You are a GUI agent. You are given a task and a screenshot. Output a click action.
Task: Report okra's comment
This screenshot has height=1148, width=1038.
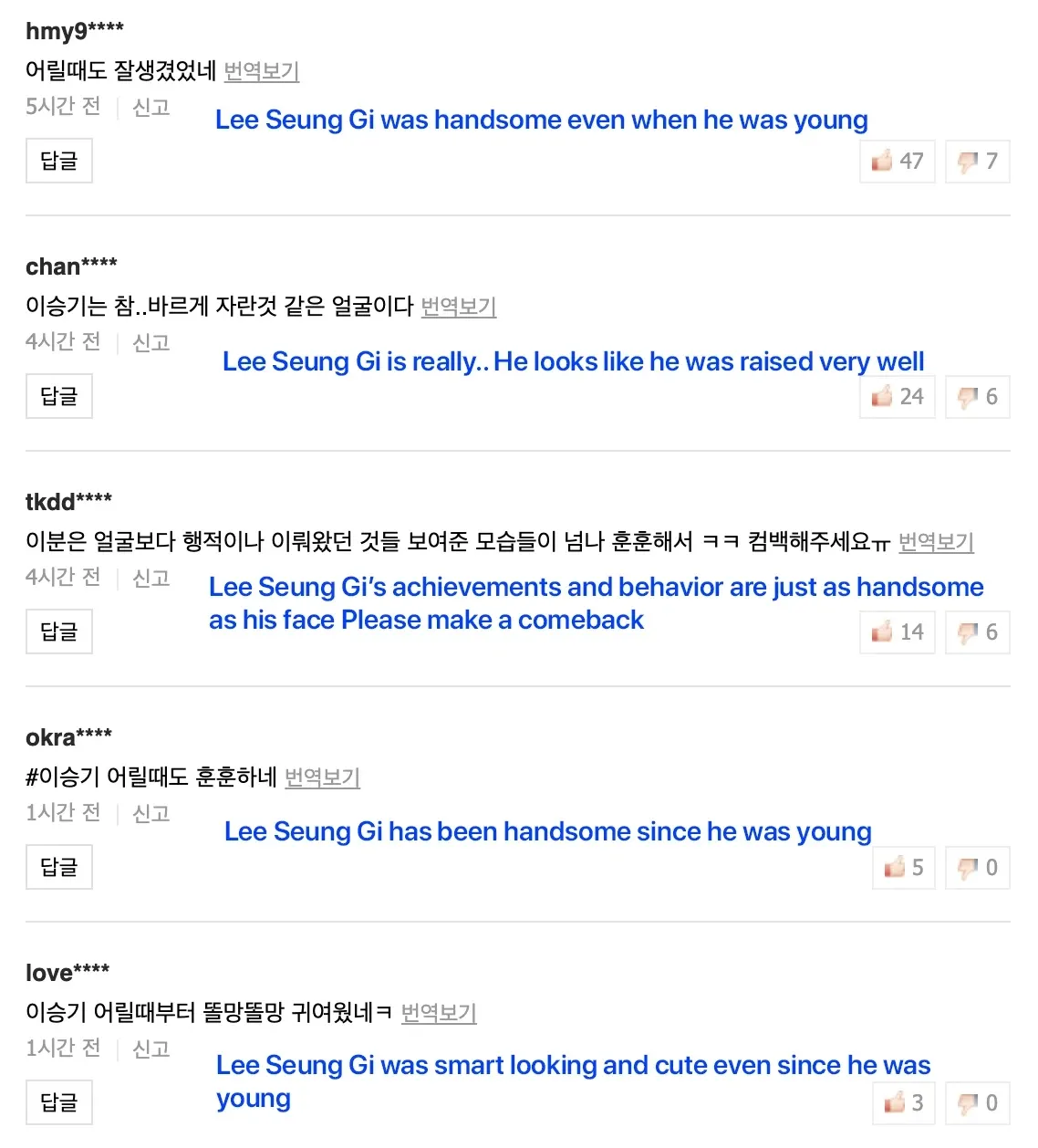(151, 814)
